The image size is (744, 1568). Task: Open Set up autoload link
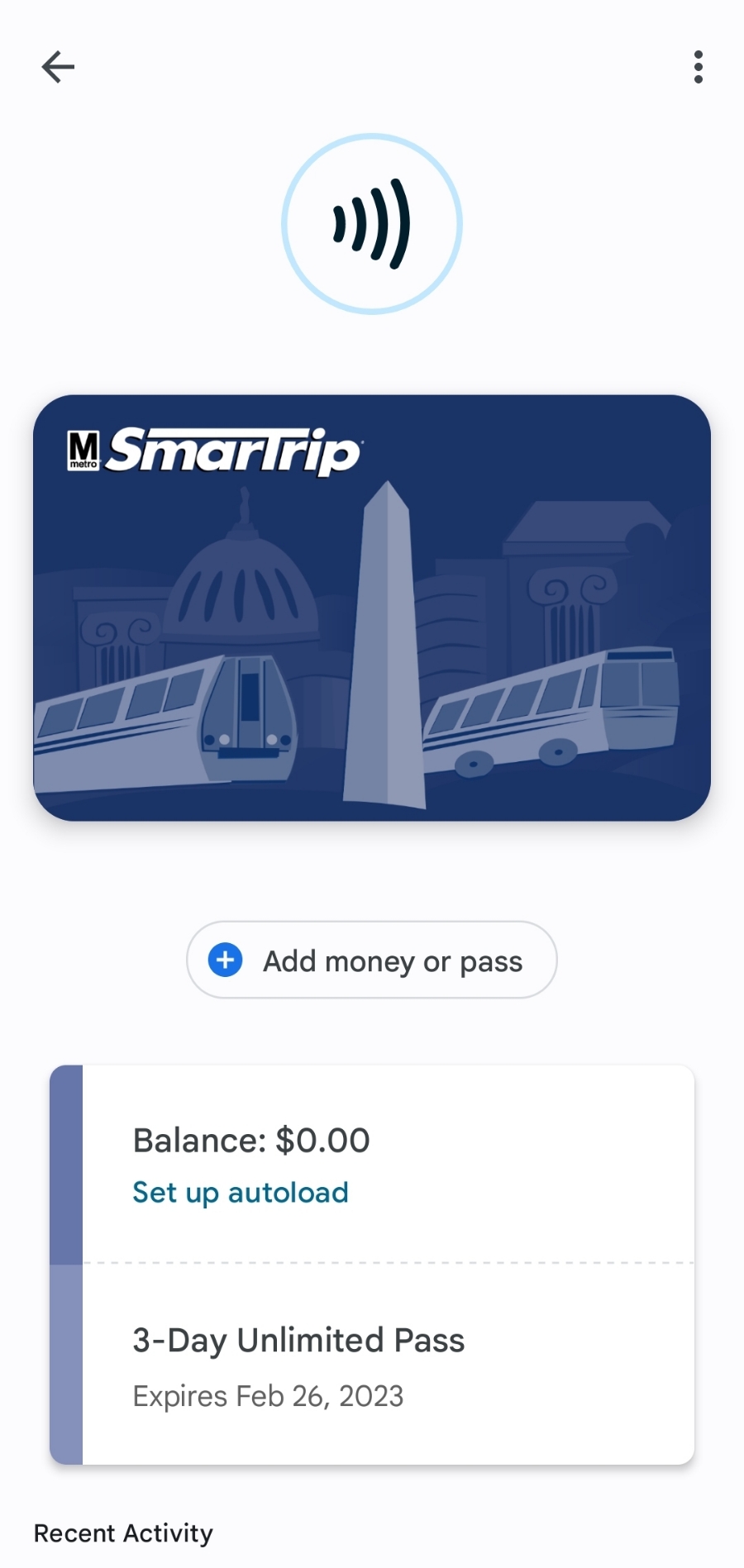tap(241, 1193)
